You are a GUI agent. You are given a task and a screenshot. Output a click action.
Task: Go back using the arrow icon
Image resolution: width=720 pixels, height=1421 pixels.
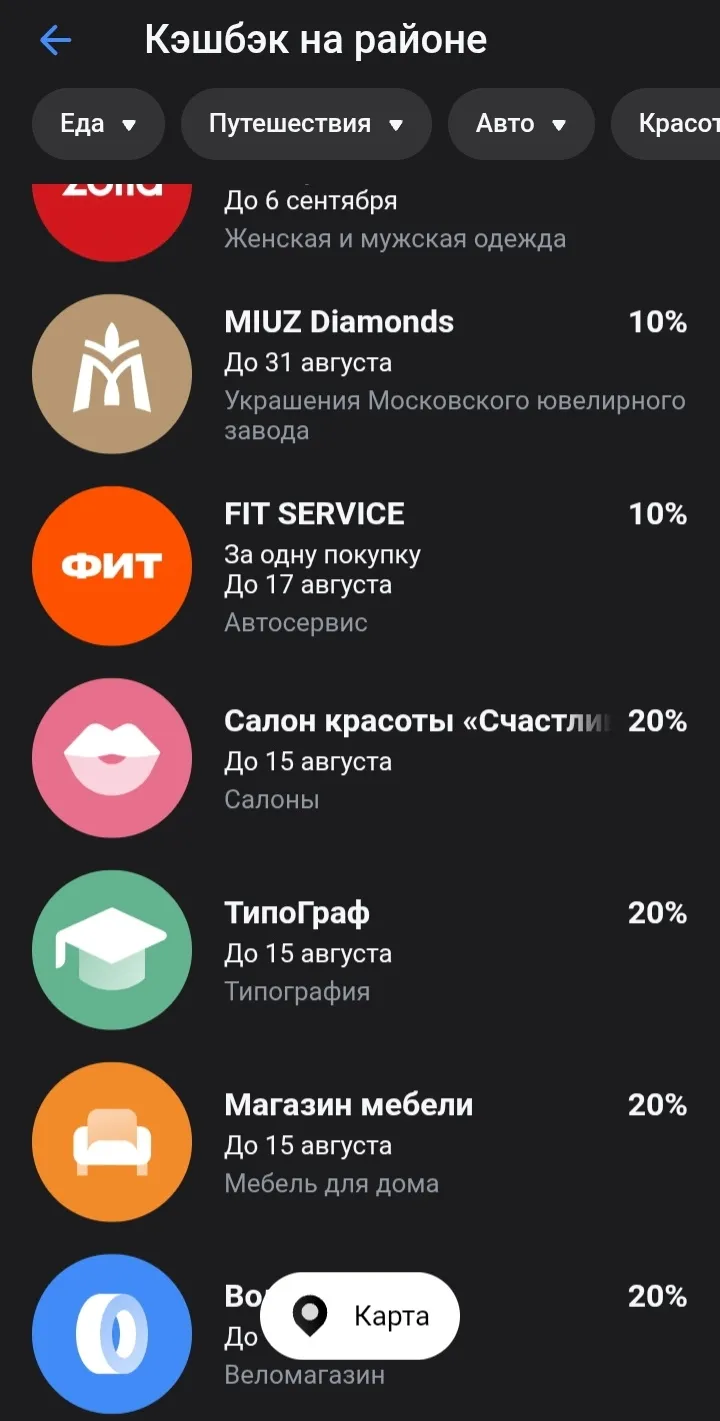click(55, 40)
